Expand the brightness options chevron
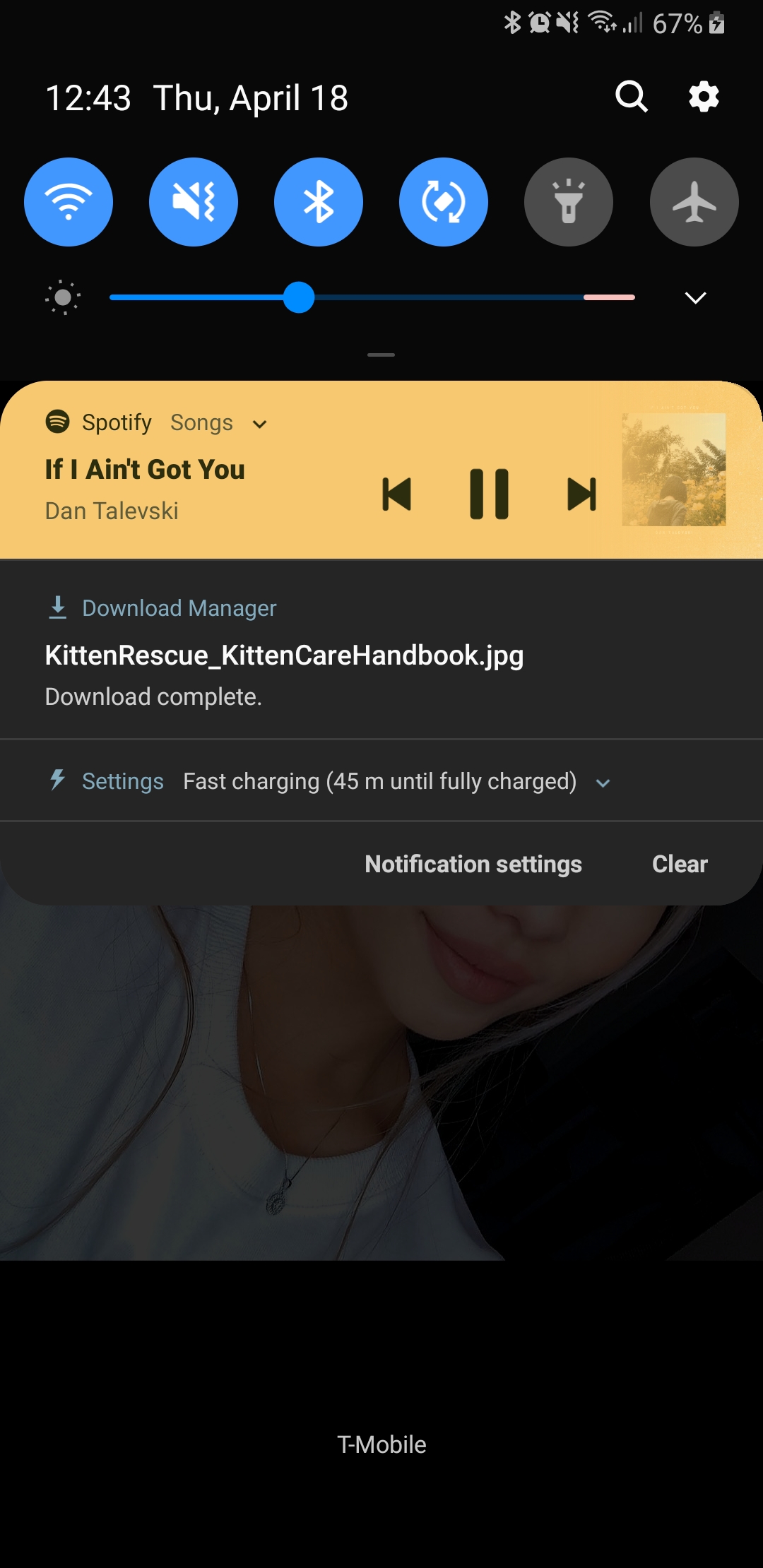The width and height of the screenshot is (763, 1568). 696,297
